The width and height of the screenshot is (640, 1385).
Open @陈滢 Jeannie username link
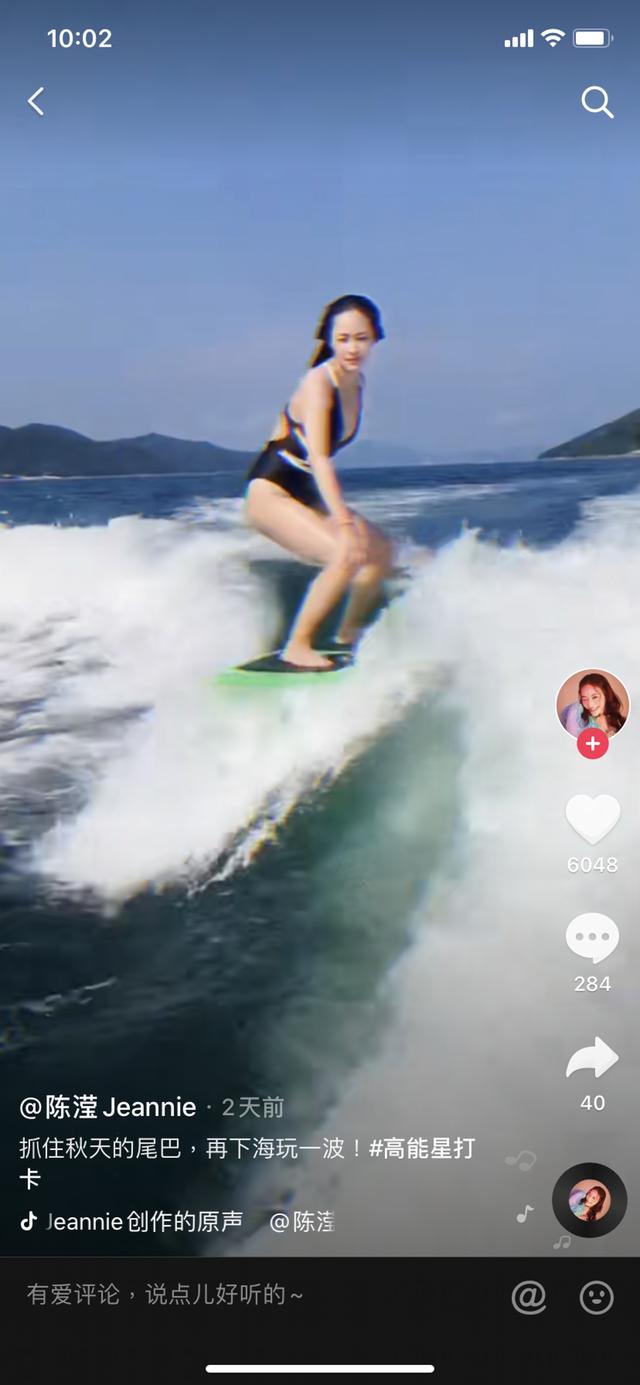pos(108,1107)
